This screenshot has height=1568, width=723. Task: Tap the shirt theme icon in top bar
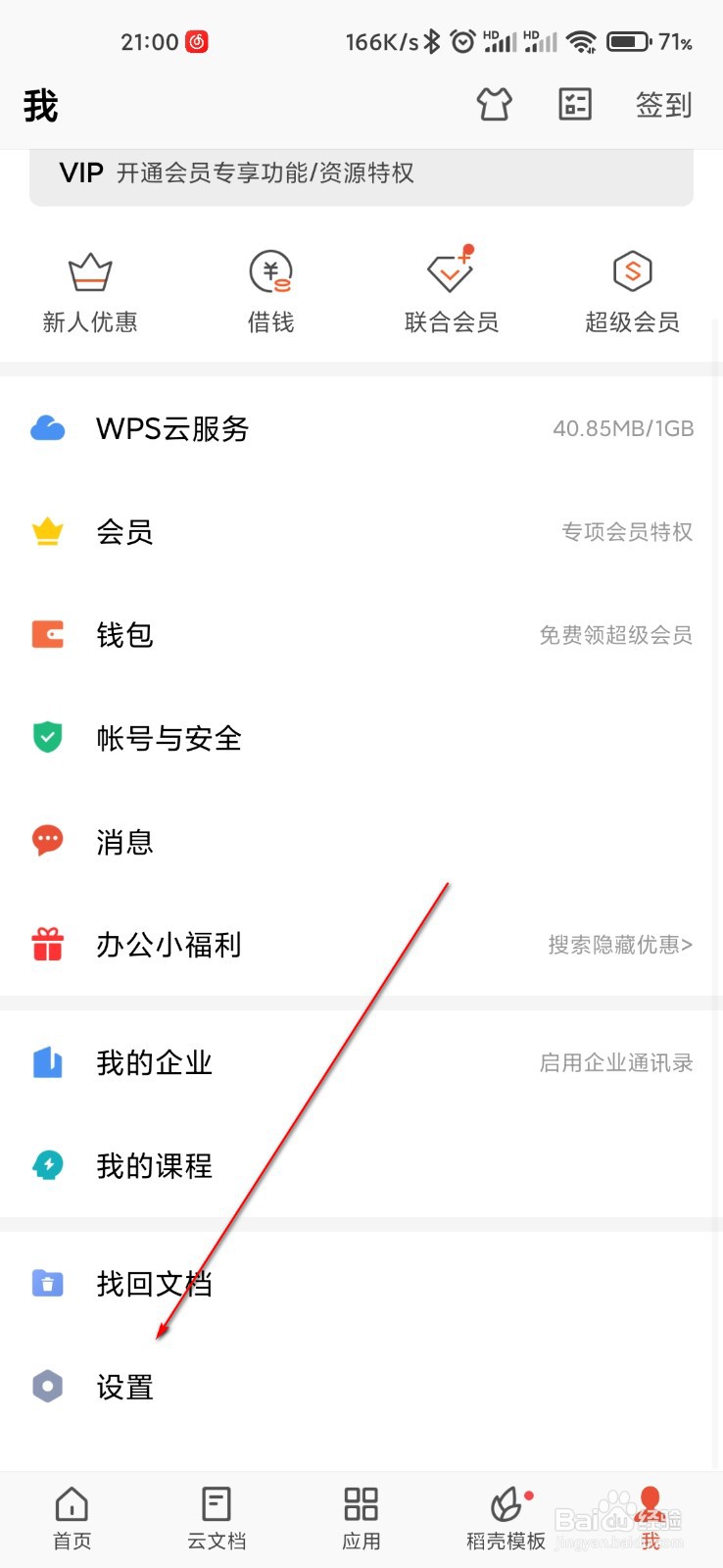click(x=494, y=104)
